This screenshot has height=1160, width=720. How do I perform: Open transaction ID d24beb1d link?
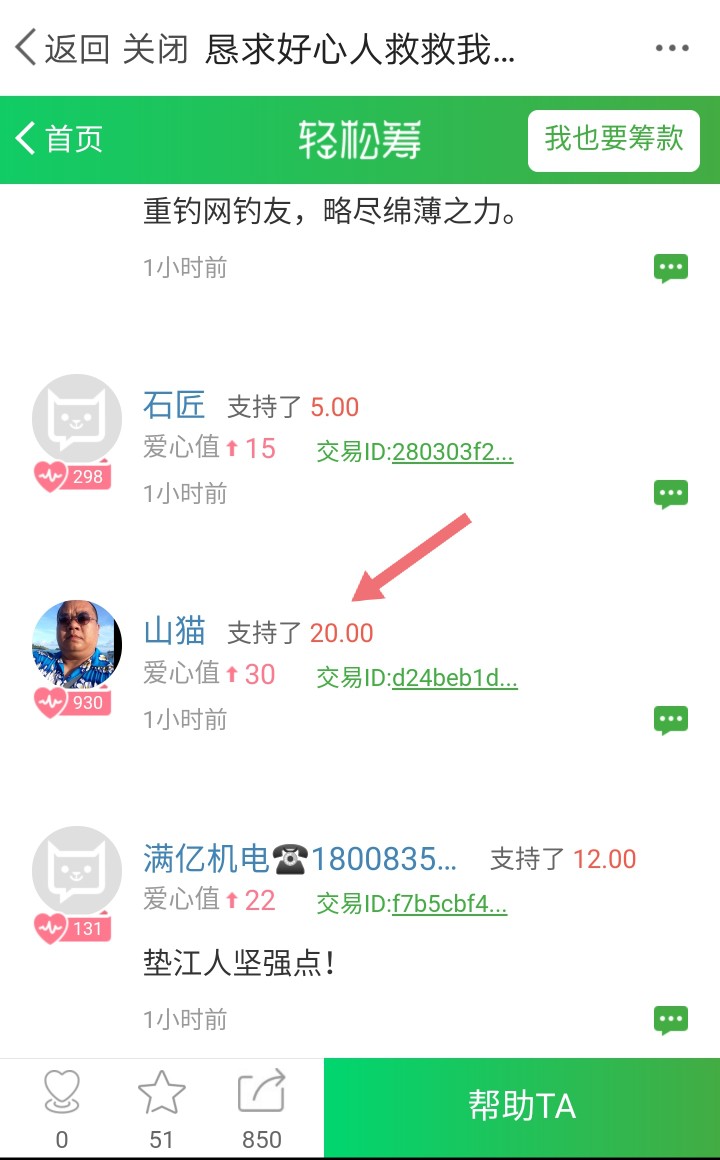coord(454,678)
